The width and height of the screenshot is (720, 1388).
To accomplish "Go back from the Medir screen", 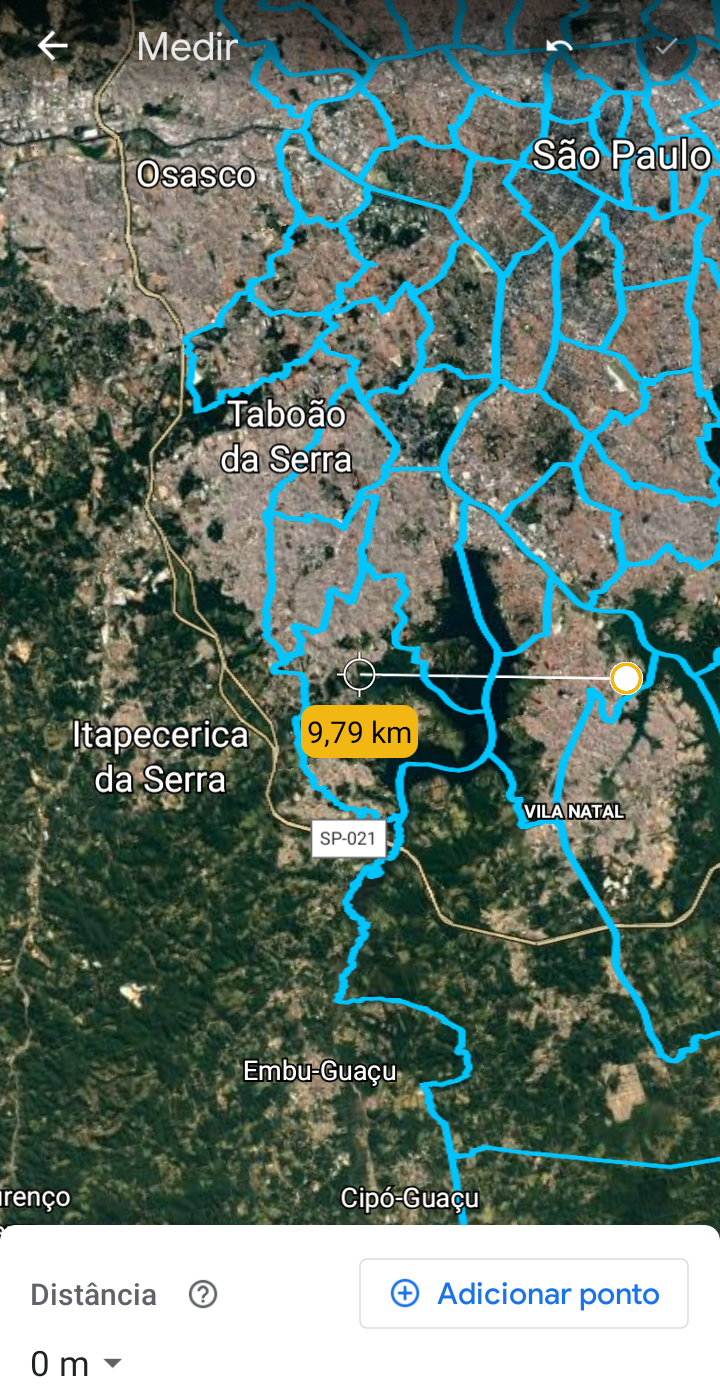I will coord(52,46).
